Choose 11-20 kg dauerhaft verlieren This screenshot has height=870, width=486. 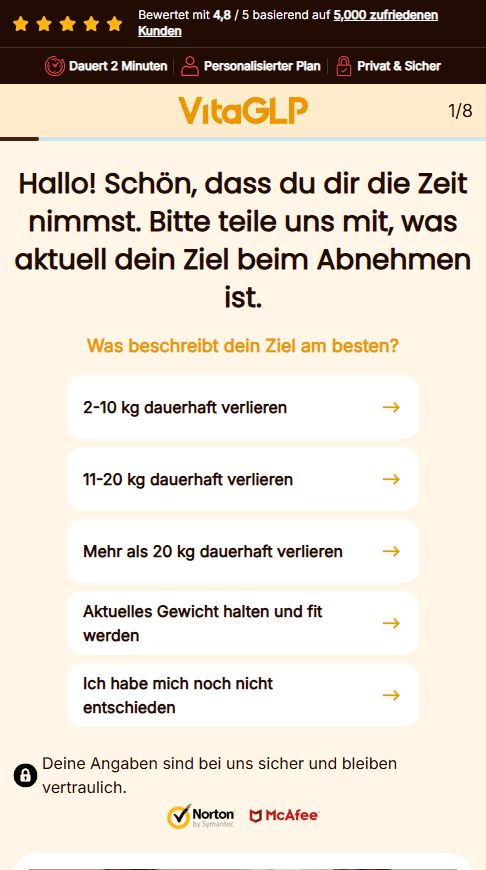click(x=242, y=479)
